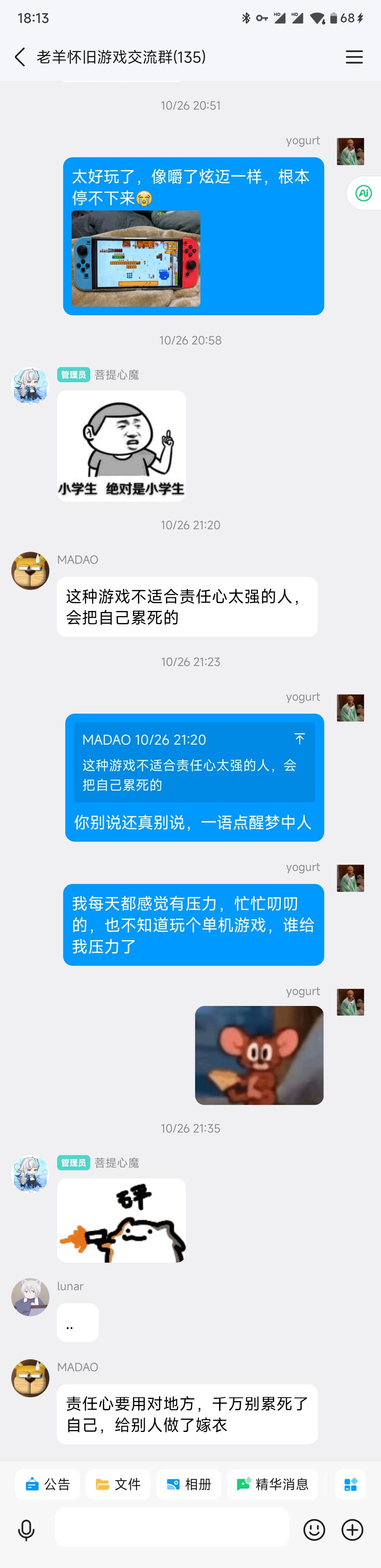View the Switch game photo in yogurt's message
381x1568 pixels.
click(136, 258)
